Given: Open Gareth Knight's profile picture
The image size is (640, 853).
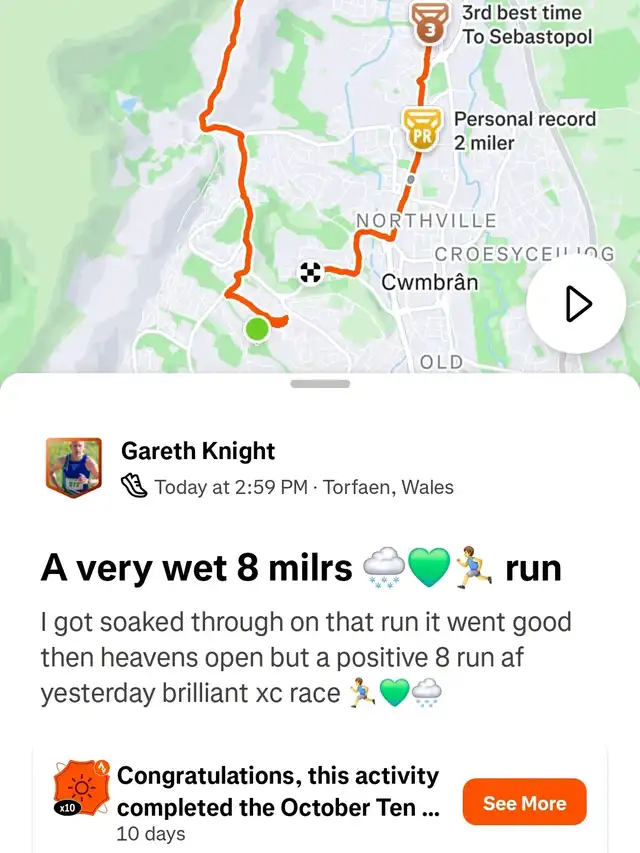Looking at the screenshot, I should coord(73,467).
